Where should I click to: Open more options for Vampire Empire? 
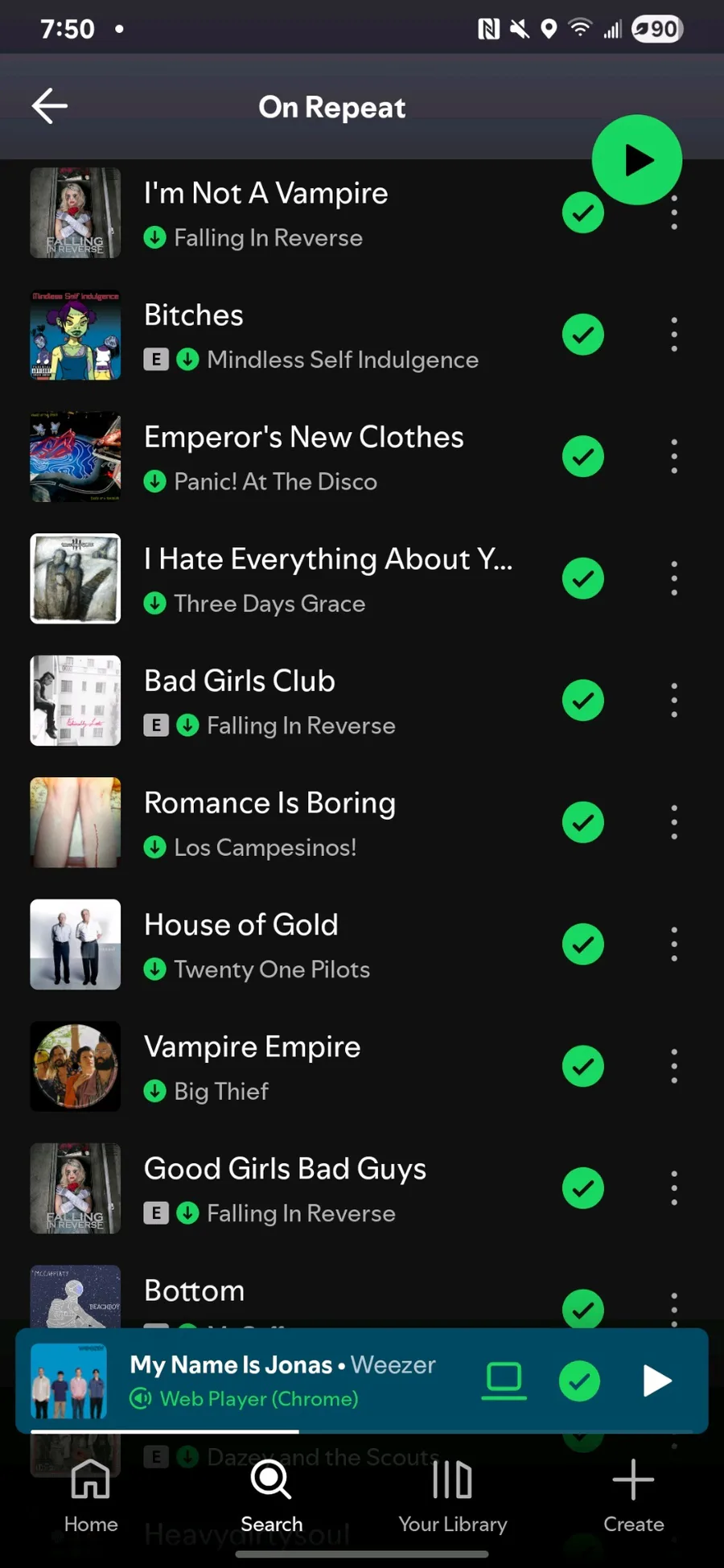(x=674, y=1067)
